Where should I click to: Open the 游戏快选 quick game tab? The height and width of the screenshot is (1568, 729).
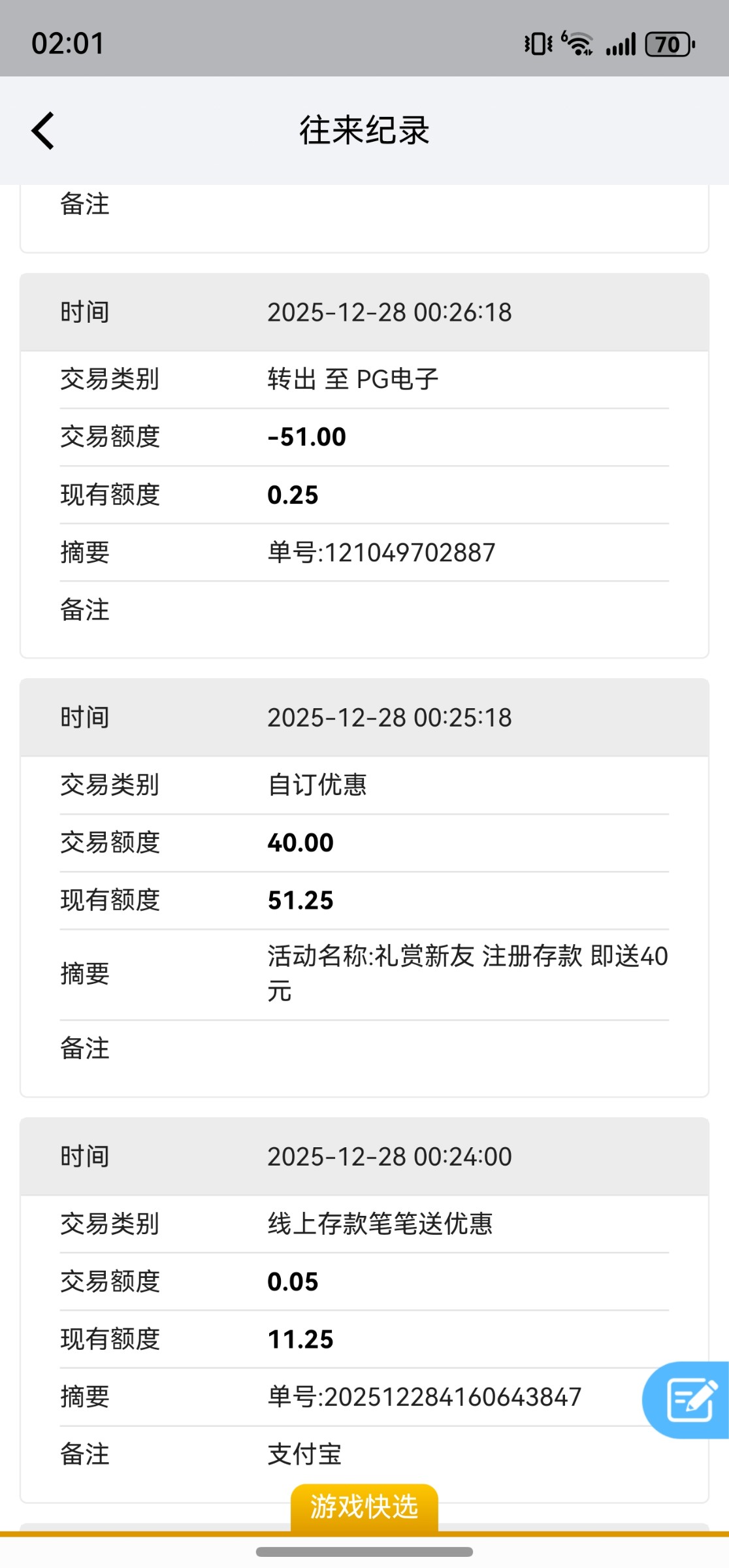[x=364, y=1507]
